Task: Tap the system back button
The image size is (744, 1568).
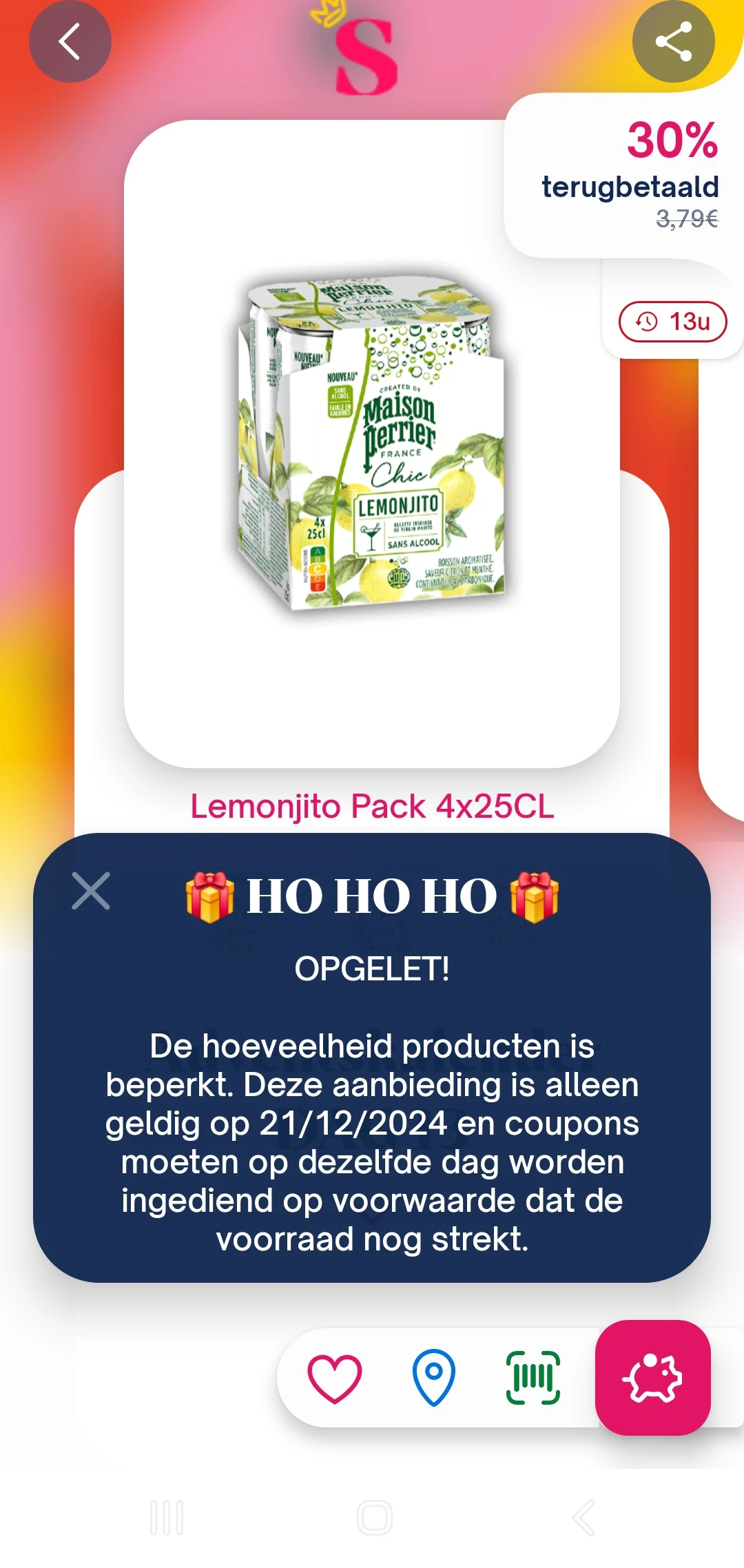Action: pos(583,1517)
